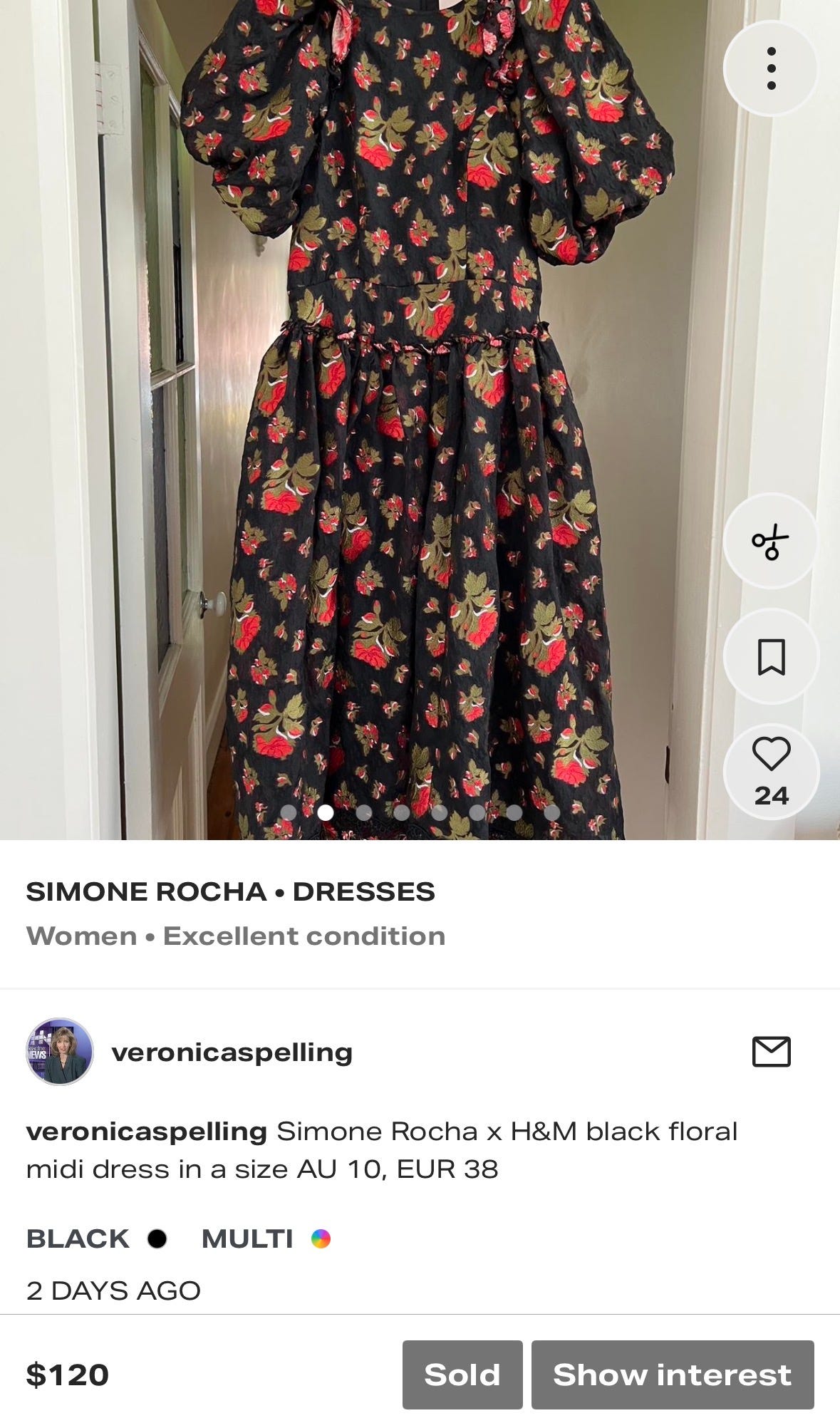Tap the Sold button
Screen dimensions: 840x1423
462,1375
